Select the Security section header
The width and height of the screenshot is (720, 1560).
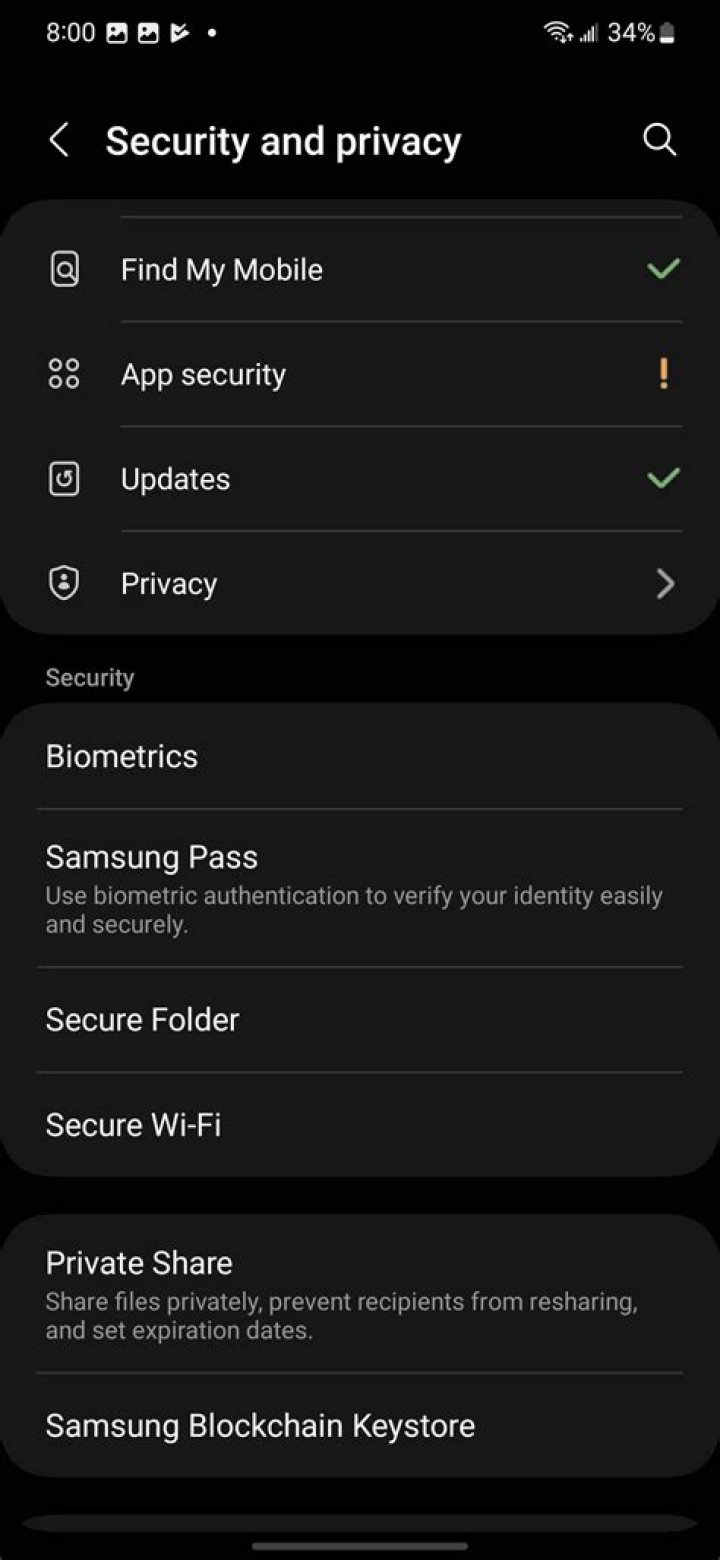coord(89,677)
